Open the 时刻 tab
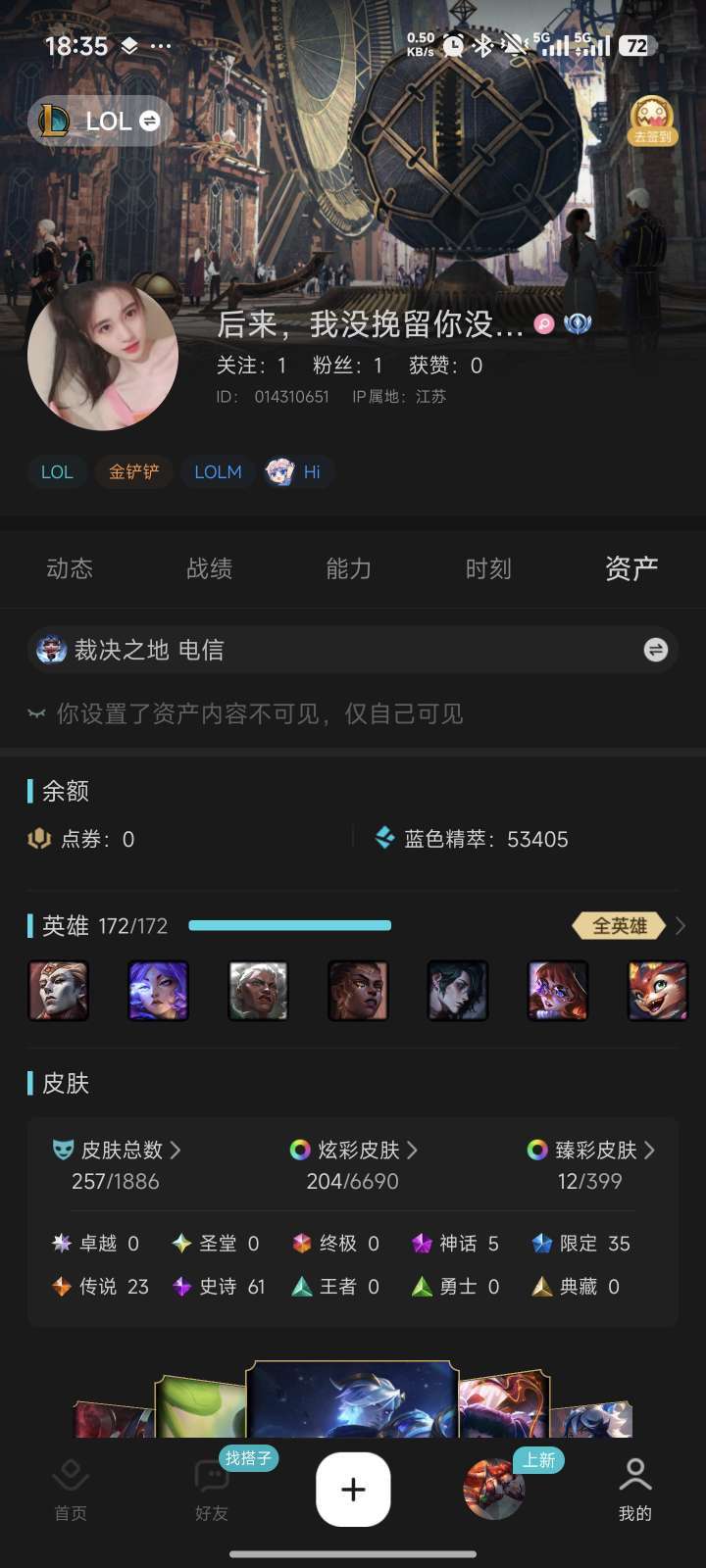Image resolution: width=706 pixels, height=1568 pixels. tap(487, 568)
